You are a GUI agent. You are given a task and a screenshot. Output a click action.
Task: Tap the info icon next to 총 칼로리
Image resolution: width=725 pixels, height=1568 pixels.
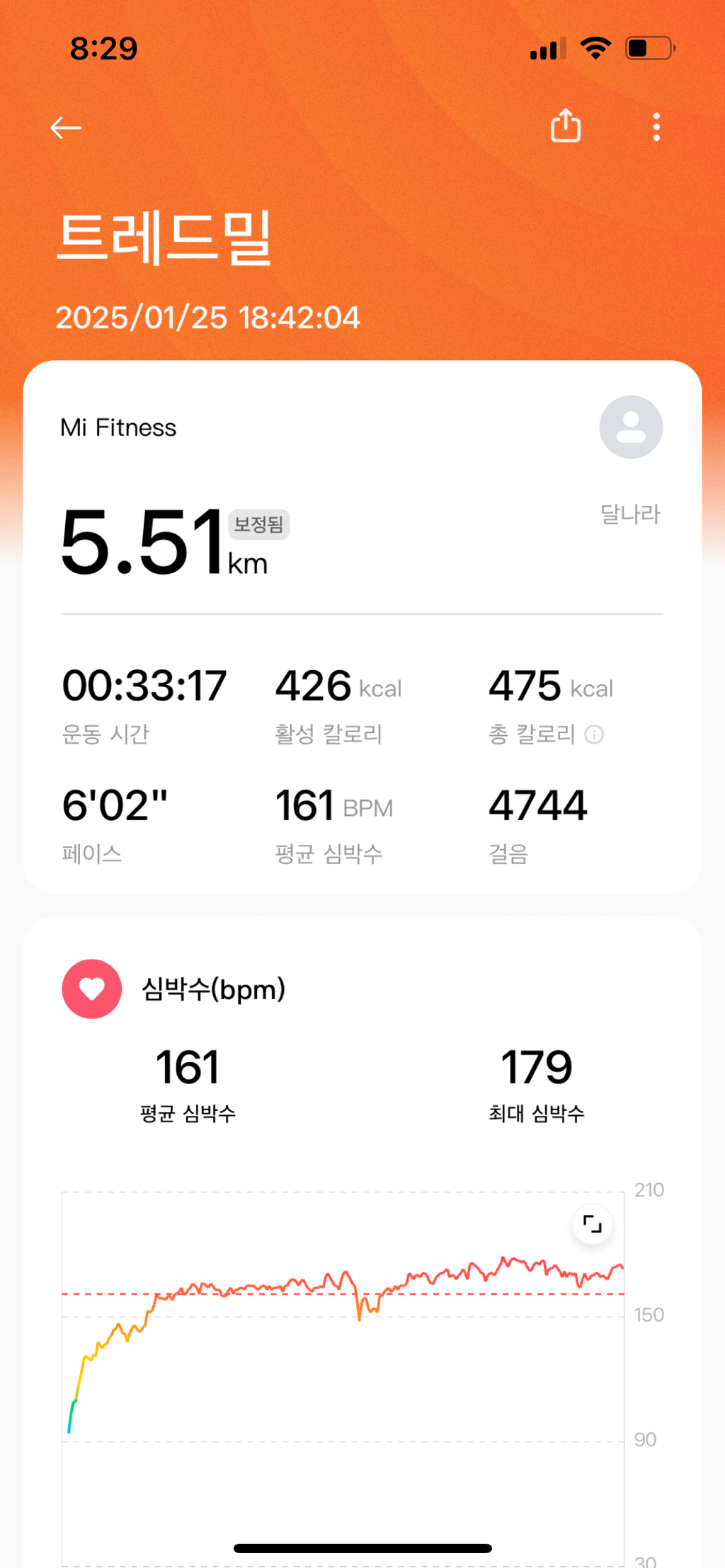(595, 734)
